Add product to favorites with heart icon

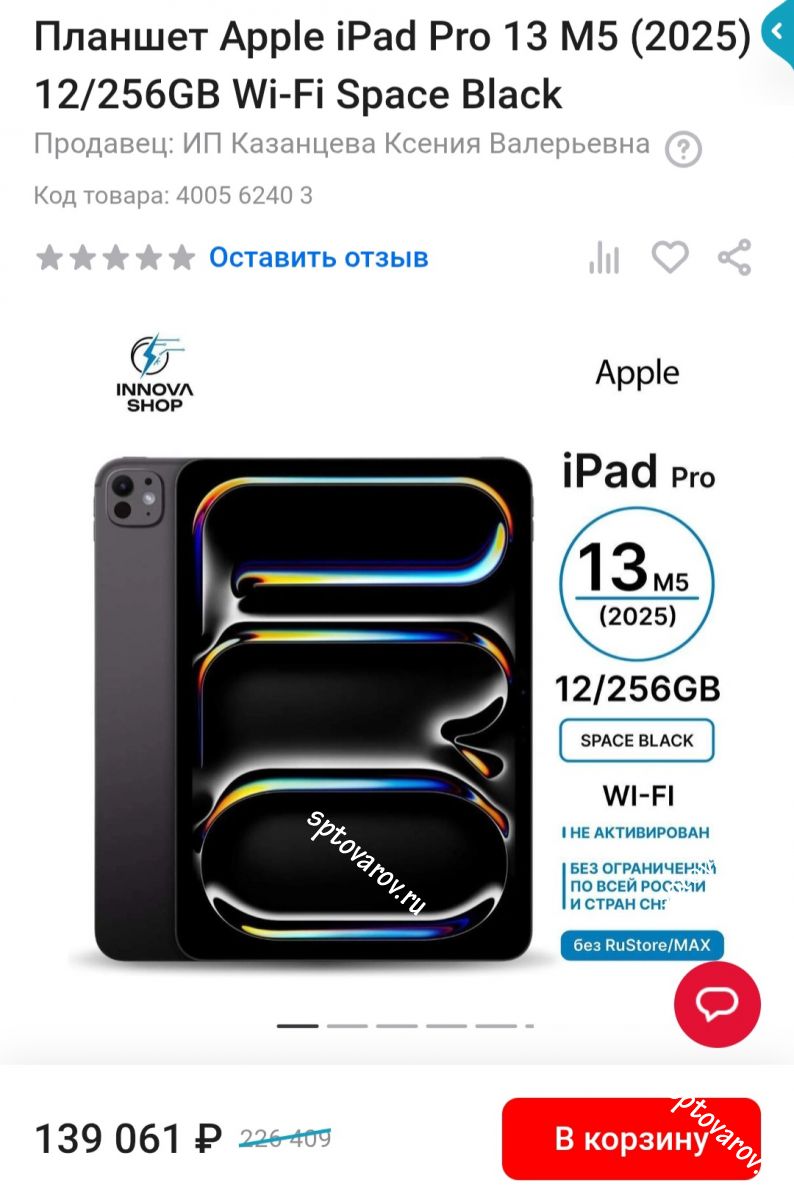671,257
